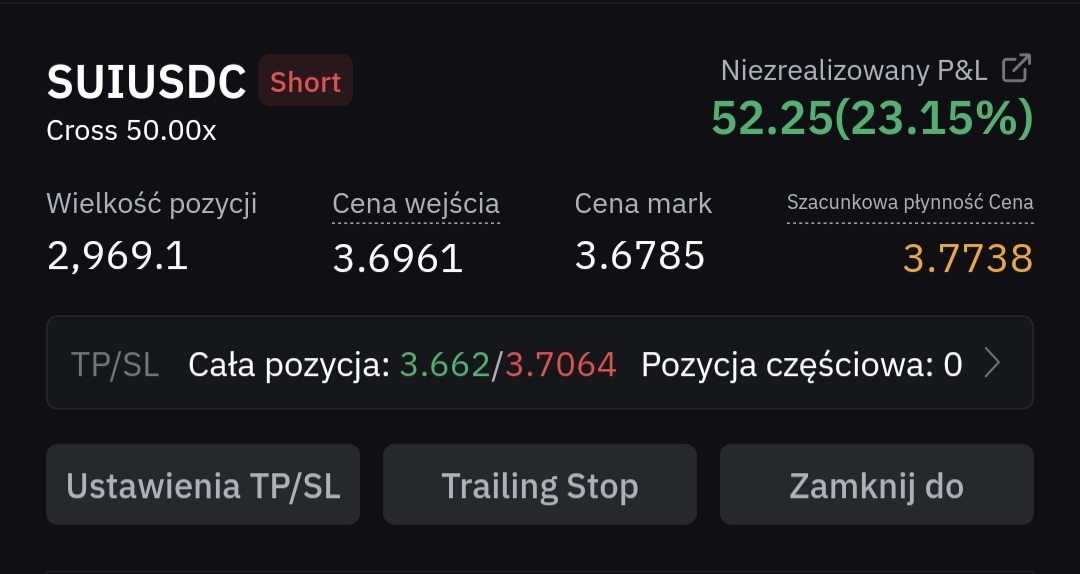
Task: Open the underlined Cena wejścia label
Action: pos(415,204)
